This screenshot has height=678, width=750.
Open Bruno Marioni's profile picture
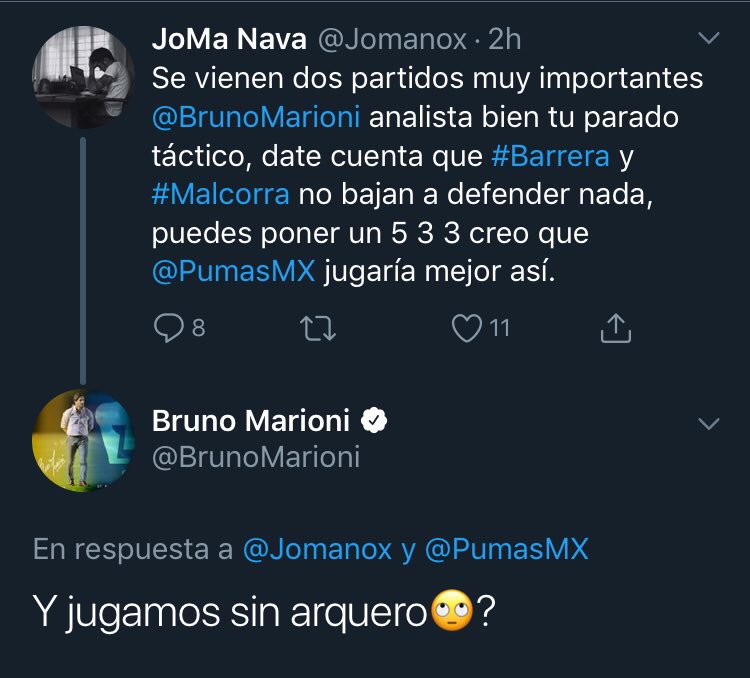pyautogui.click(x=82, y=441)
